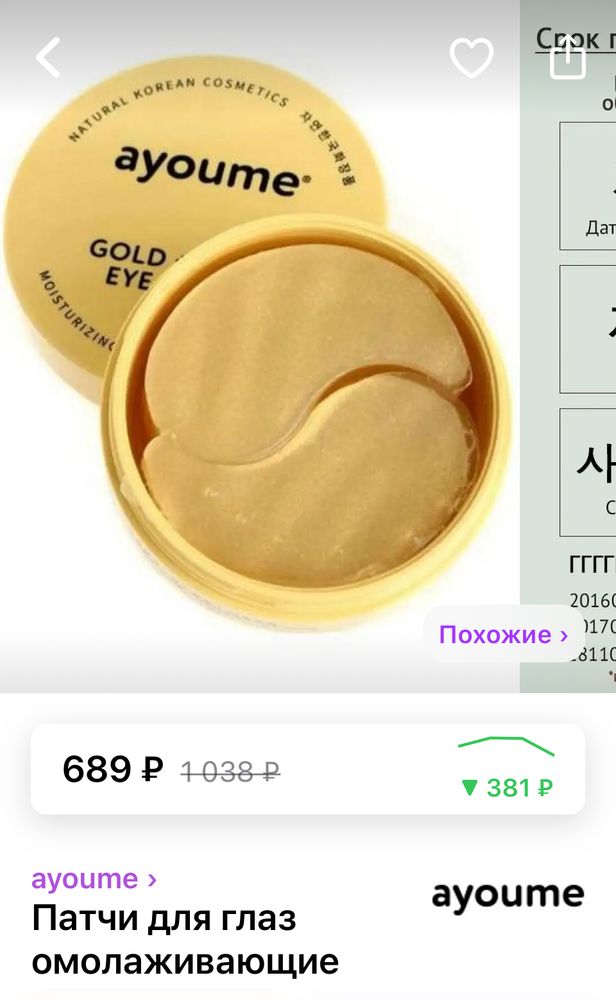
Task: Add product to favorites with heart icon
Action: pos(471,58)
